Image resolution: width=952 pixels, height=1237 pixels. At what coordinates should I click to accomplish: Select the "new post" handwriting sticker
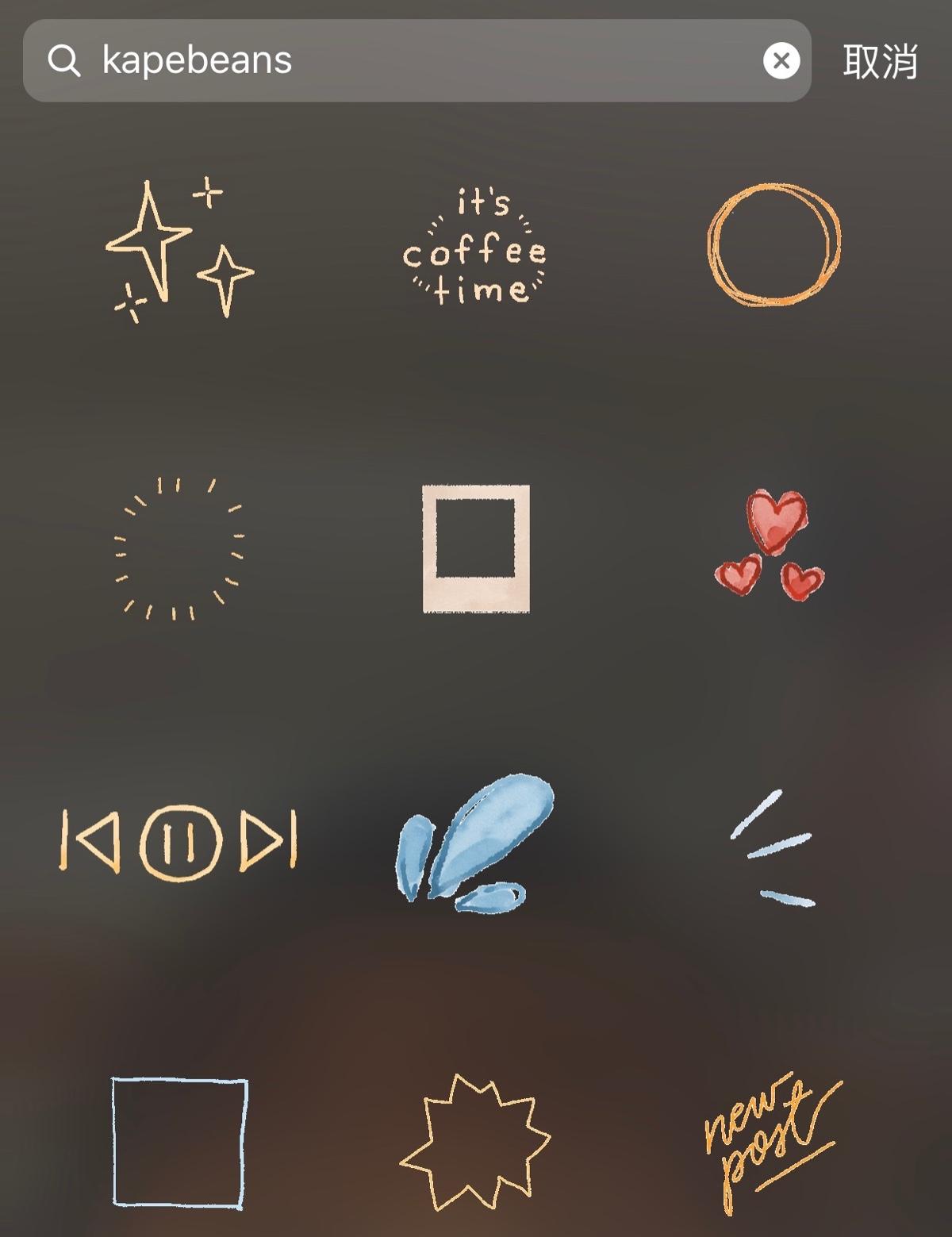[x=770, y=1143]
